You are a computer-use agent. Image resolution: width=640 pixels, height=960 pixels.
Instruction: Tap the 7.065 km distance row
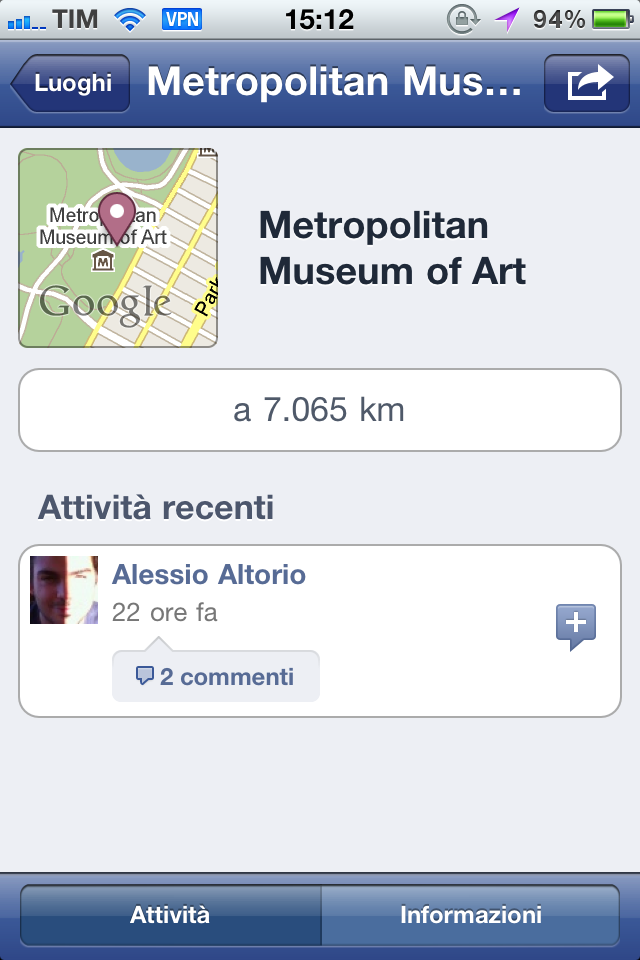[x=320, y=410]
